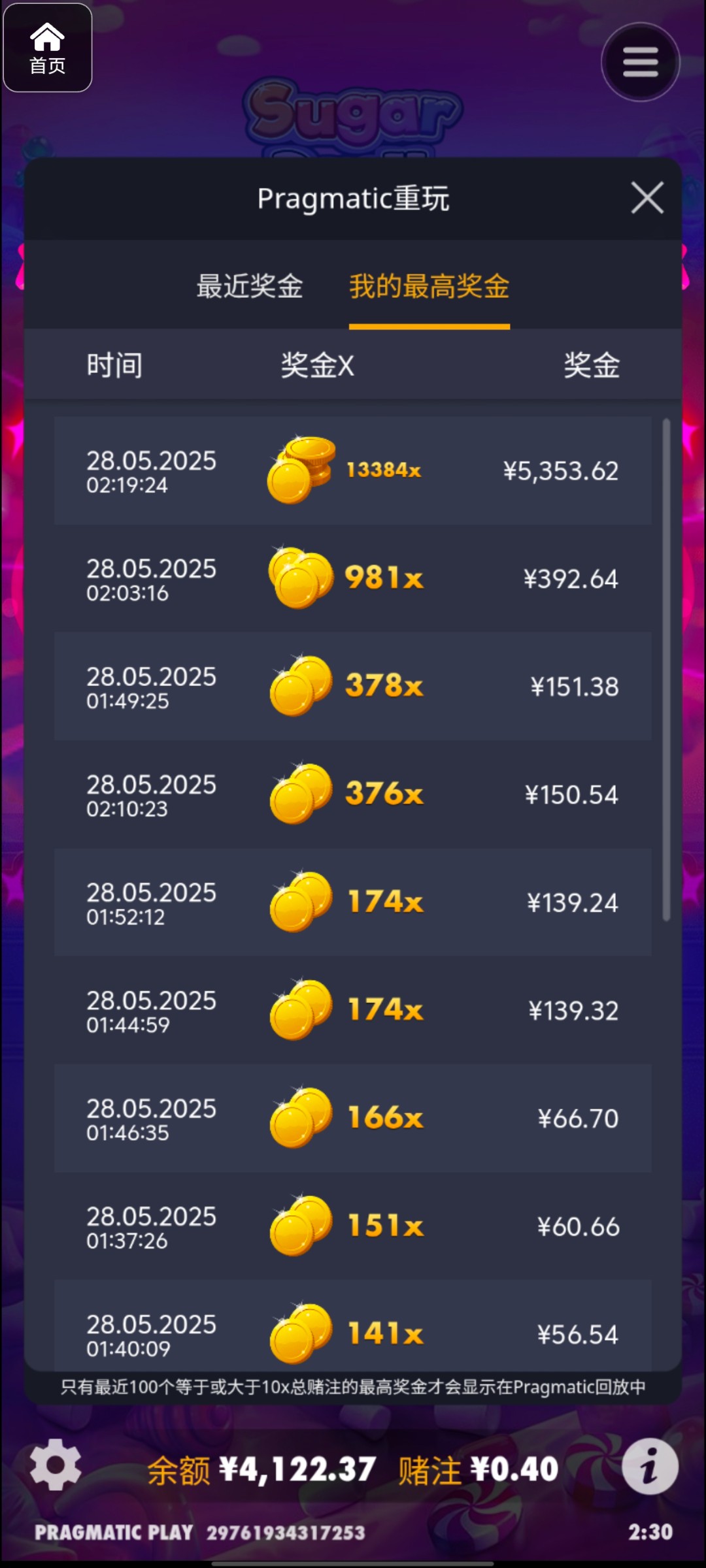Replay the 166x win of ¥66.70
Image resolution: width=706 pixels, height=1568 pixels.
[x=352, y=1118]
